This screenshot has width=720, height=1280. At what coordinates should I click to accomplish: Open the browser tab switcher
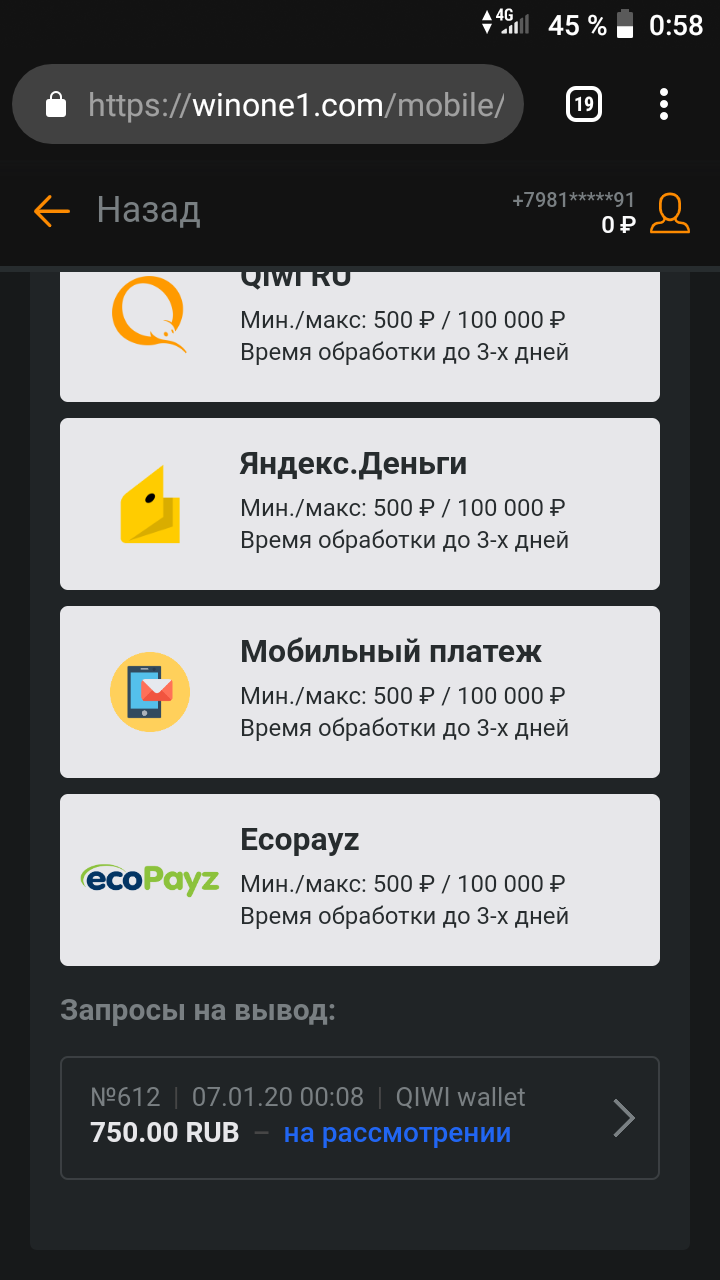click(x=584, y=104)
